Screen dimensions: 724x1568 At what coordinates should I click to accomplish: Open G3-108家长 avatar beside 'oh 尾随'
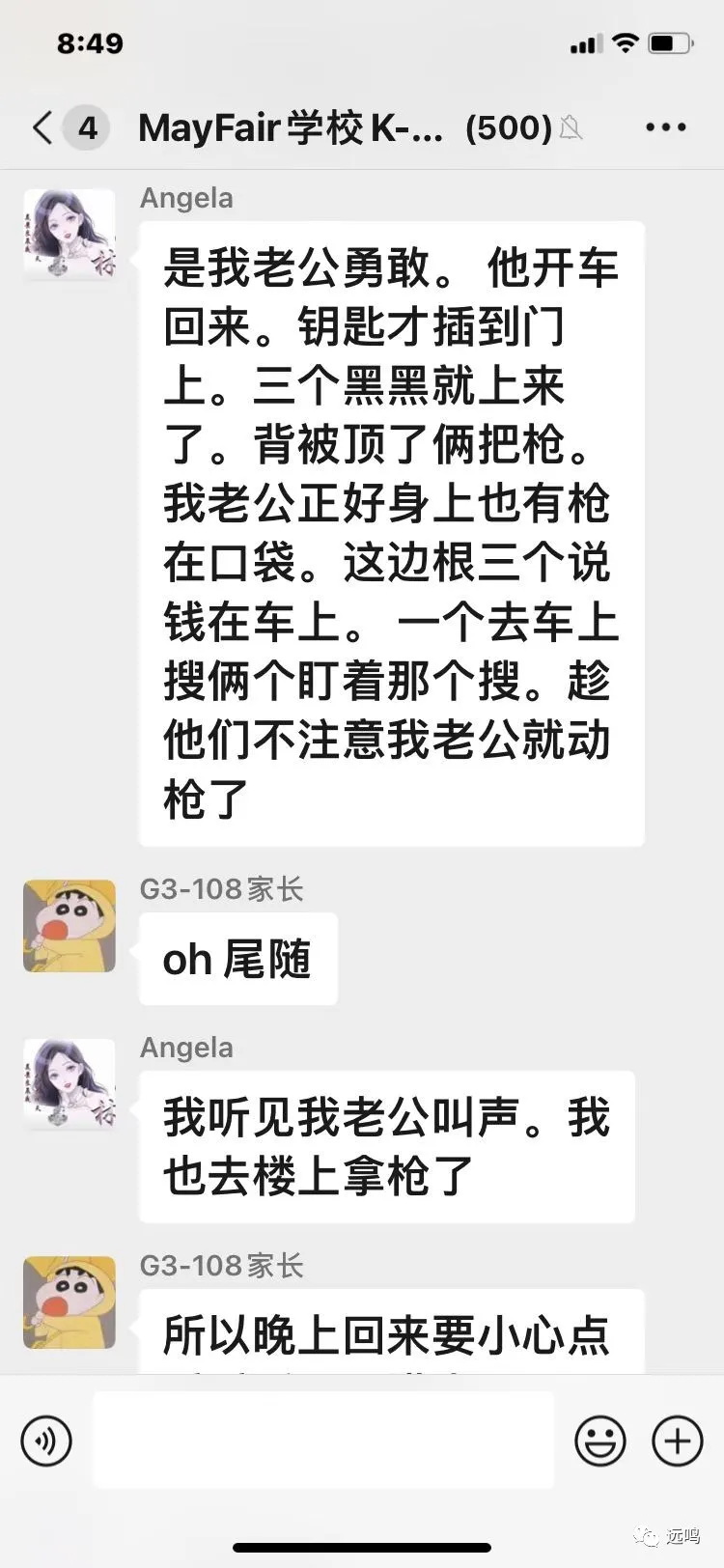pyautogui.click(x=70, y=925)
